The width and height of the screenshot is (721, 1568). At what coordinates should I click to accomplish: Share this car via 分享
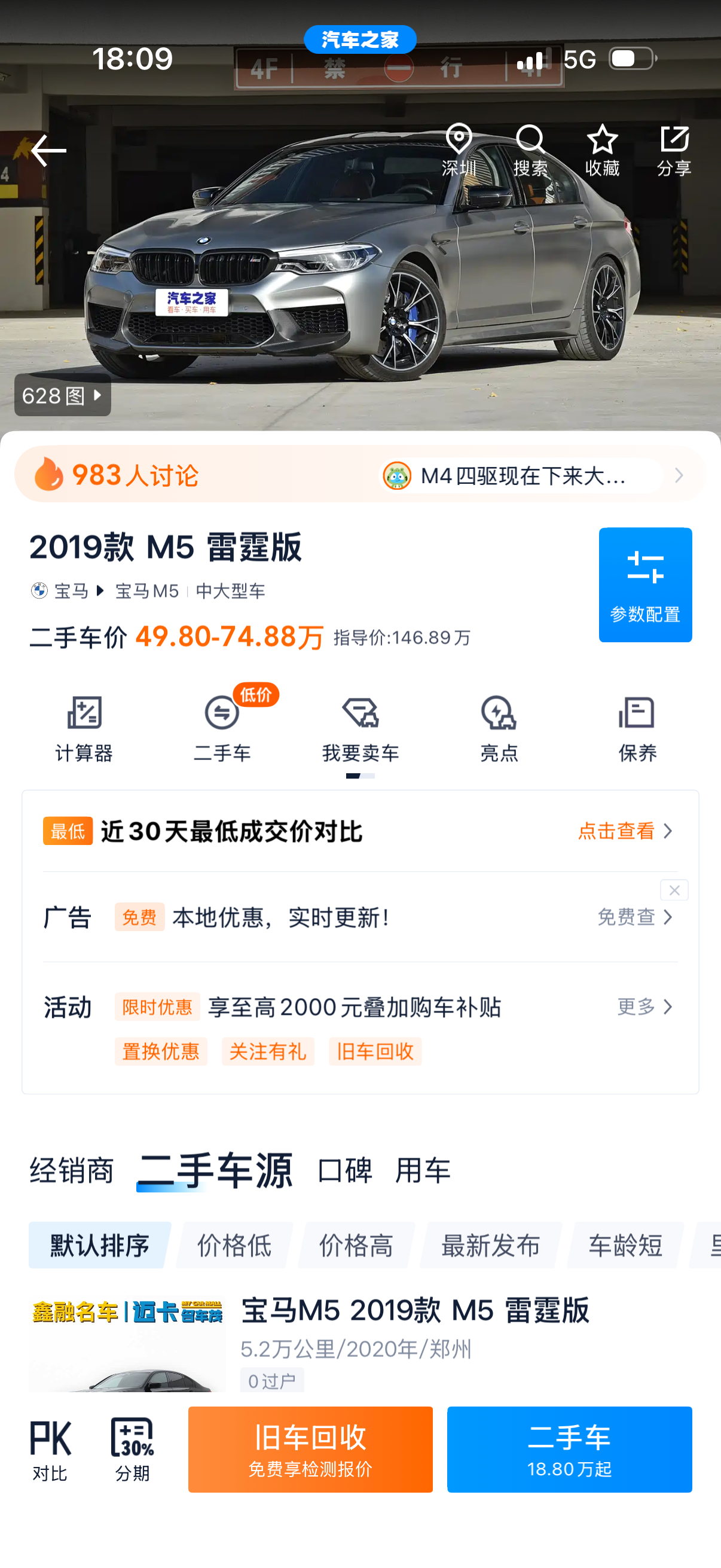tap(674, 150)
